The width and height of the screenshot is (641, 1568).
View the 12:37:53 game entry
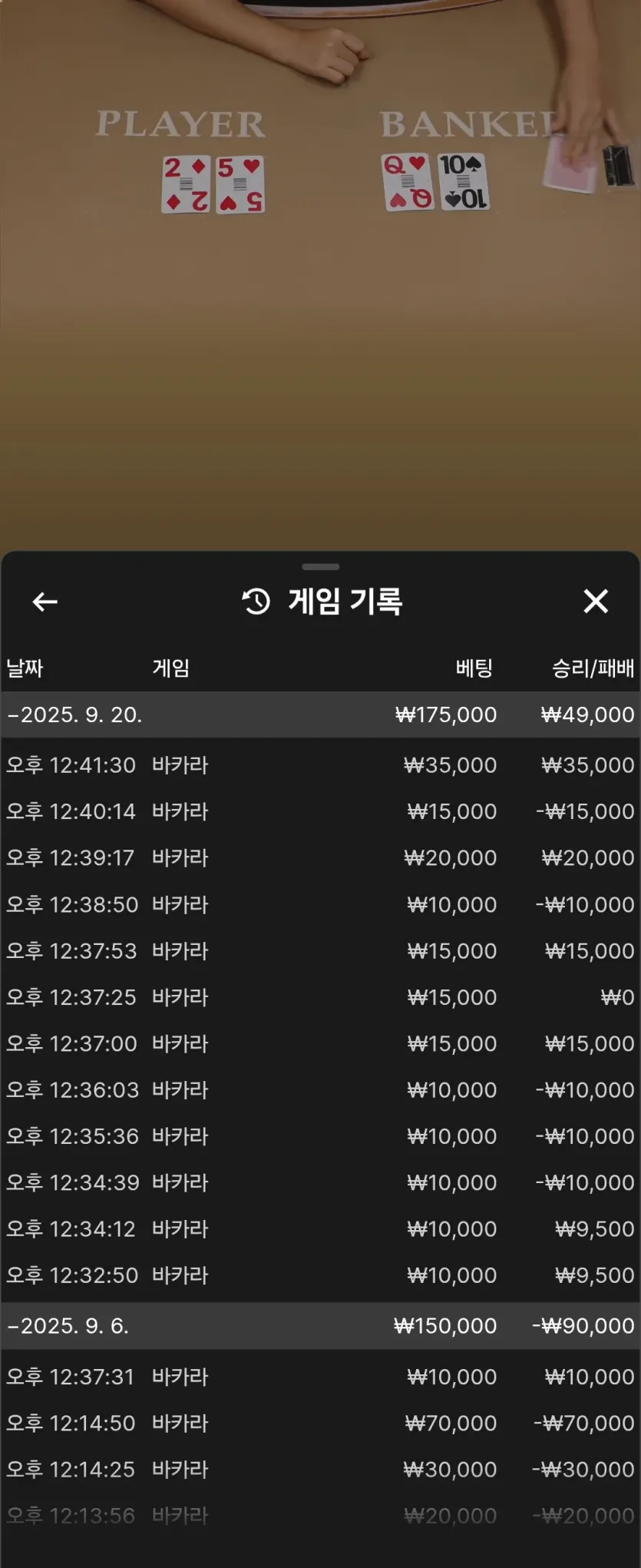coord(320,950)
